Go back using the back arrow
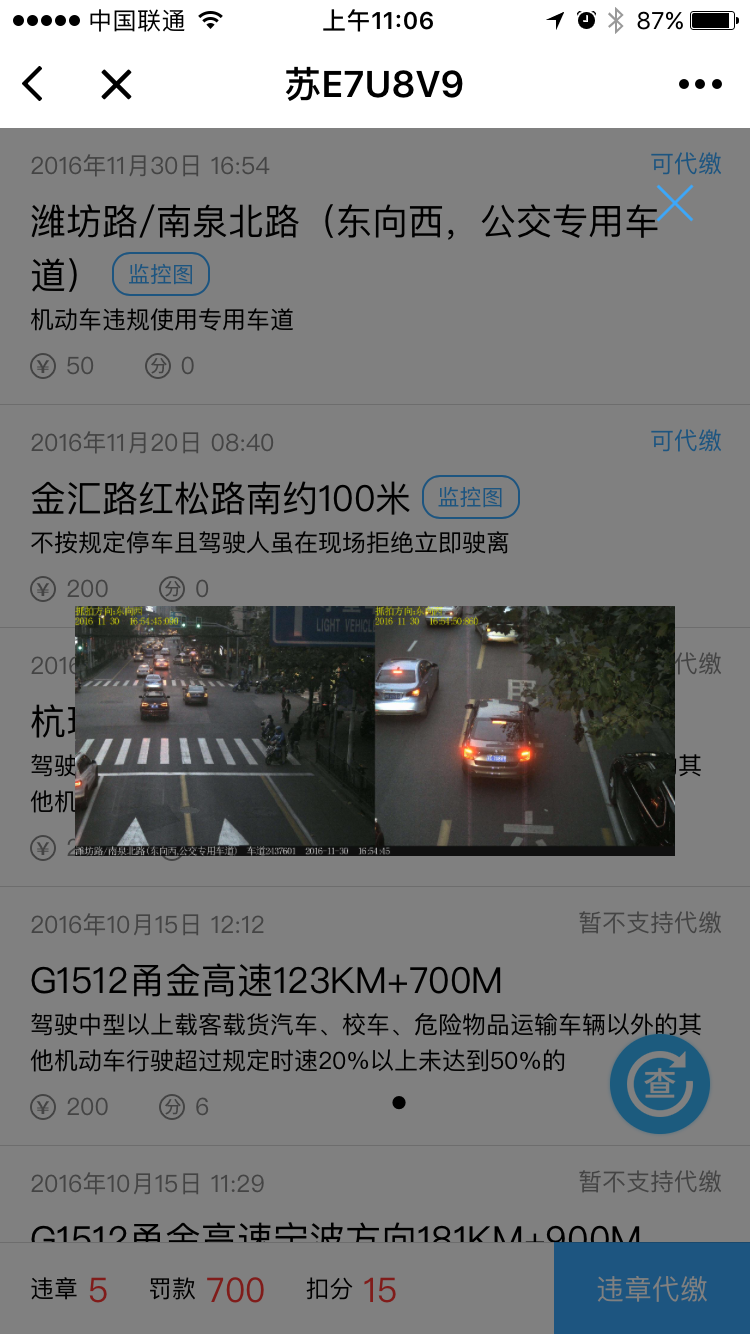This screenshot has width=750, height=1334. click(33, 84)
